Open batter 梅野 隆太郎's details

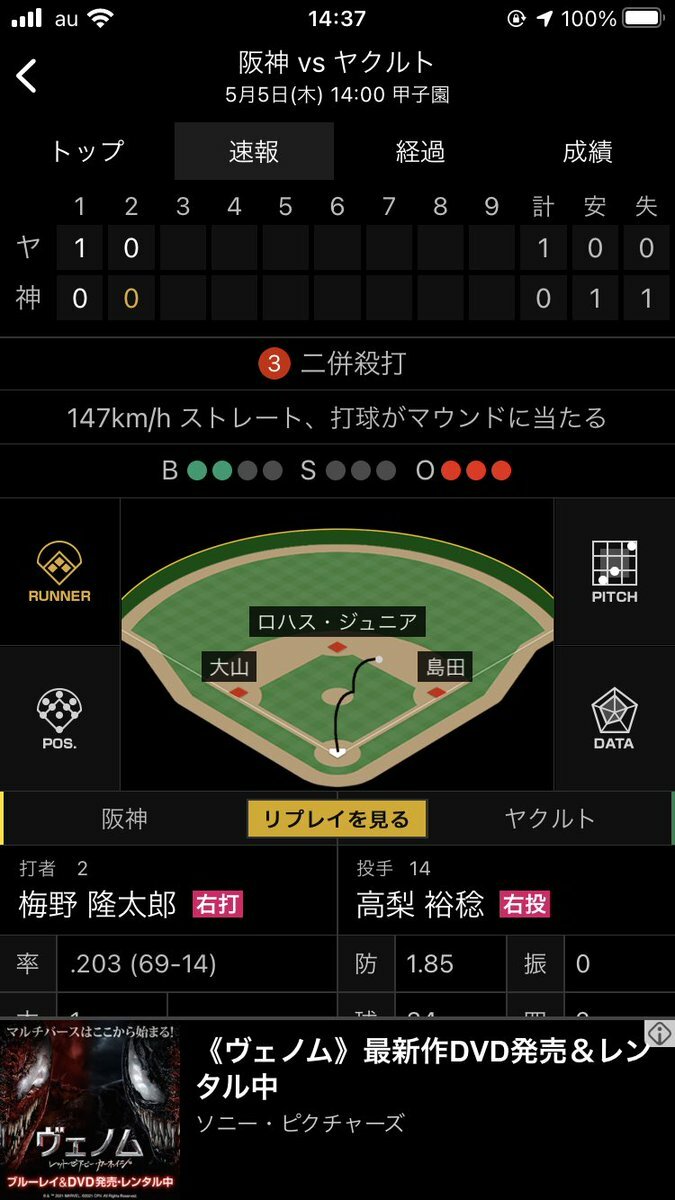click(x=98, y=904)
